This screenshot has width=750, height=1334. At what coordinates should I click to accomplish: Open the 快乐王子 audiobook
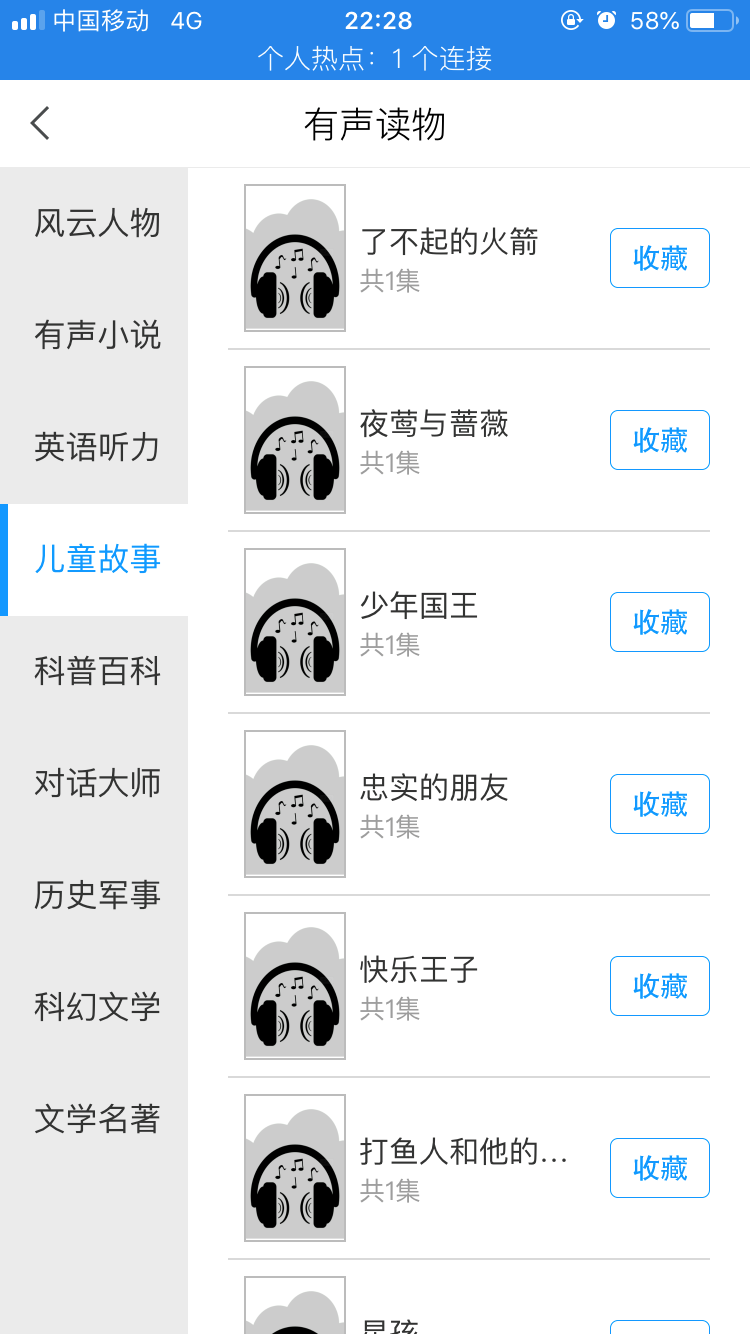[x=419, y=970]
